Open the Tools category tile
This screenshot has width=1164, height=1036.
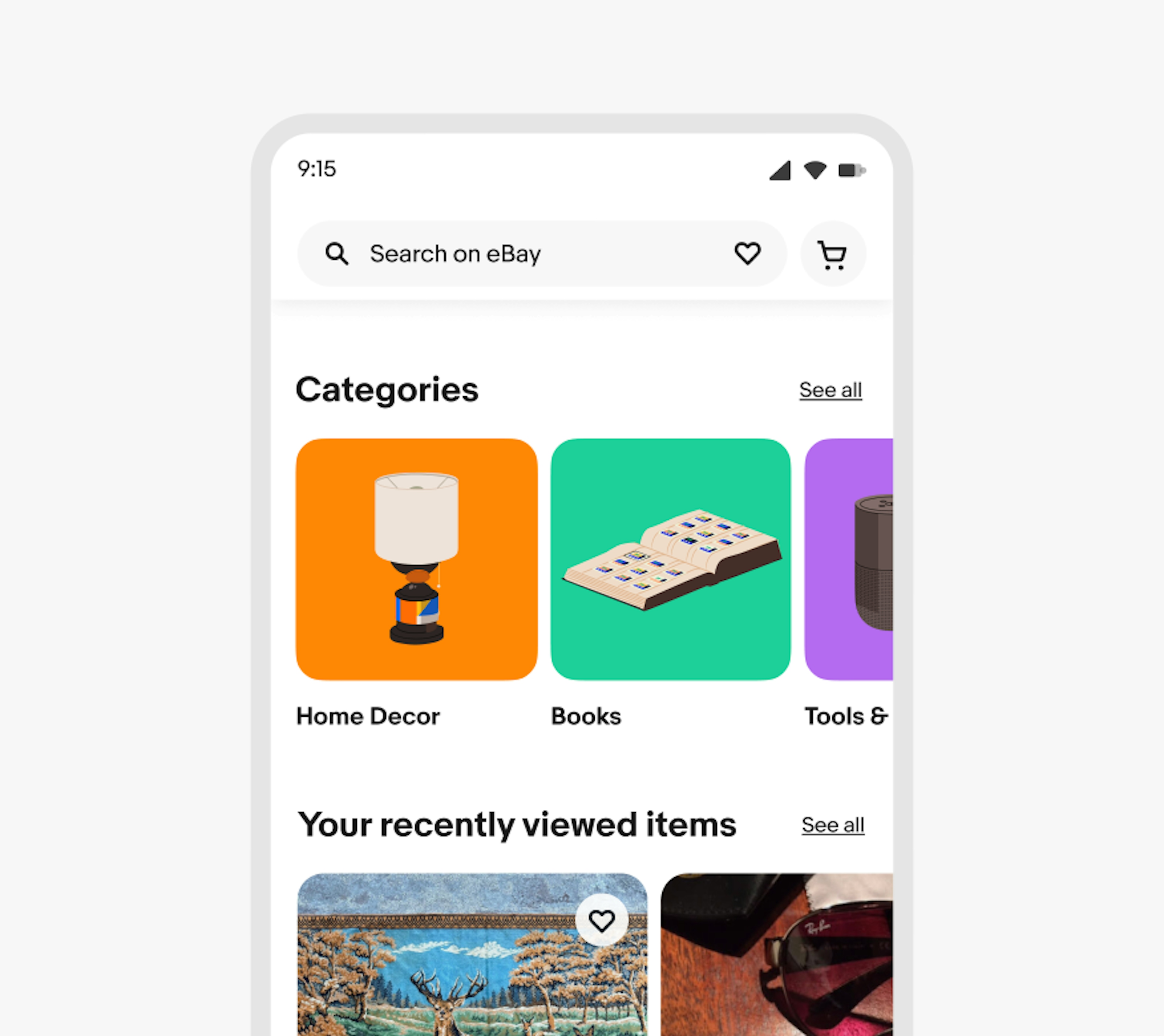click(x=848, y=559)
